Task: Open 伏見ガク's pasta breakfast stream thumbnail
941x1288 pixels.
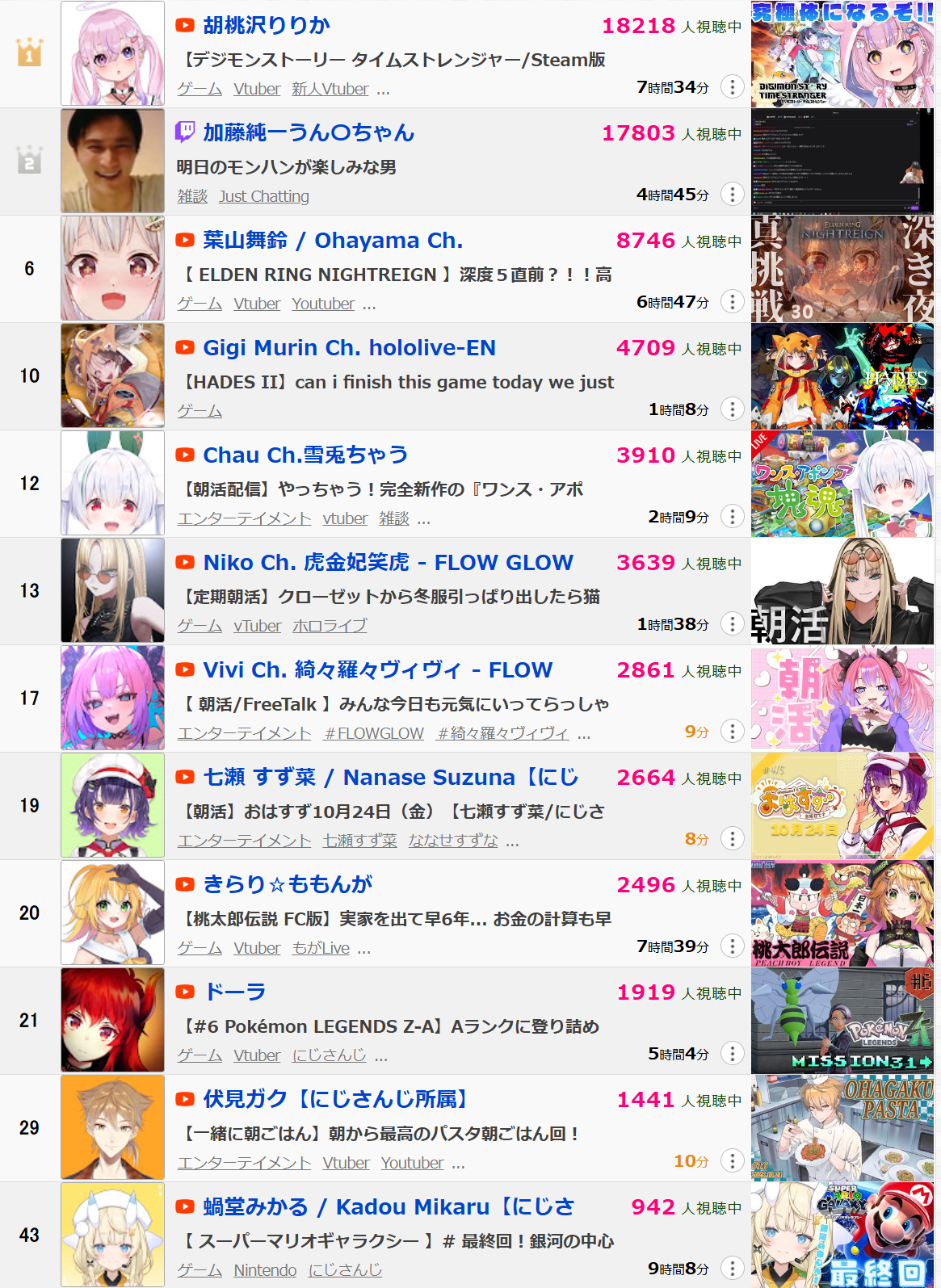Action: [x=842, y=1128]
